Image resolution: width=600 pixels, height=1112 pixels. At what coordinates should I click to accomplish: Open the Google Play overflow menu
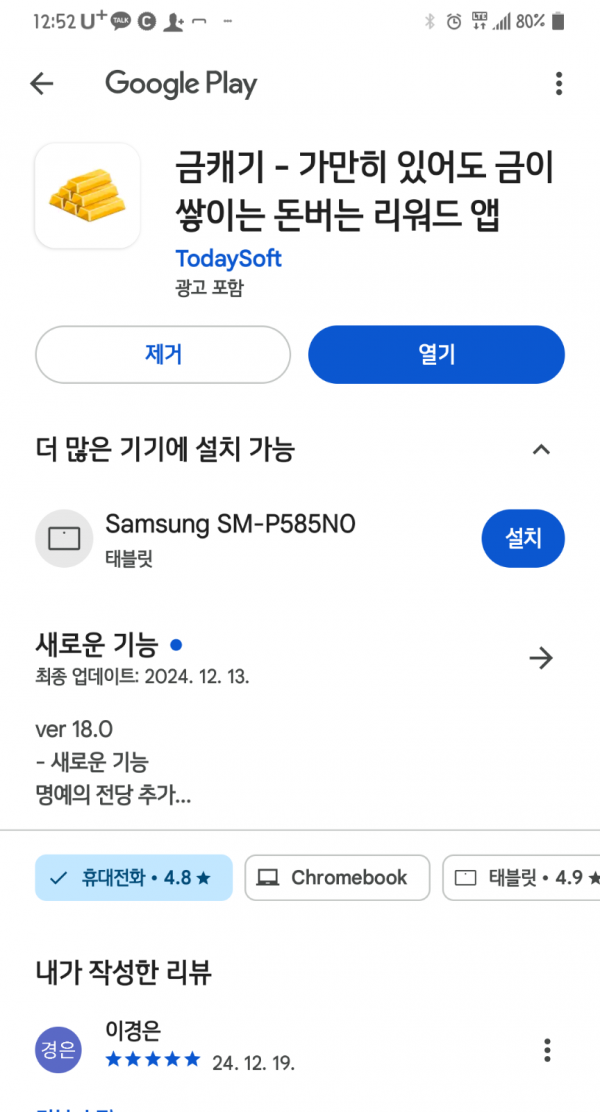[559, 84]
